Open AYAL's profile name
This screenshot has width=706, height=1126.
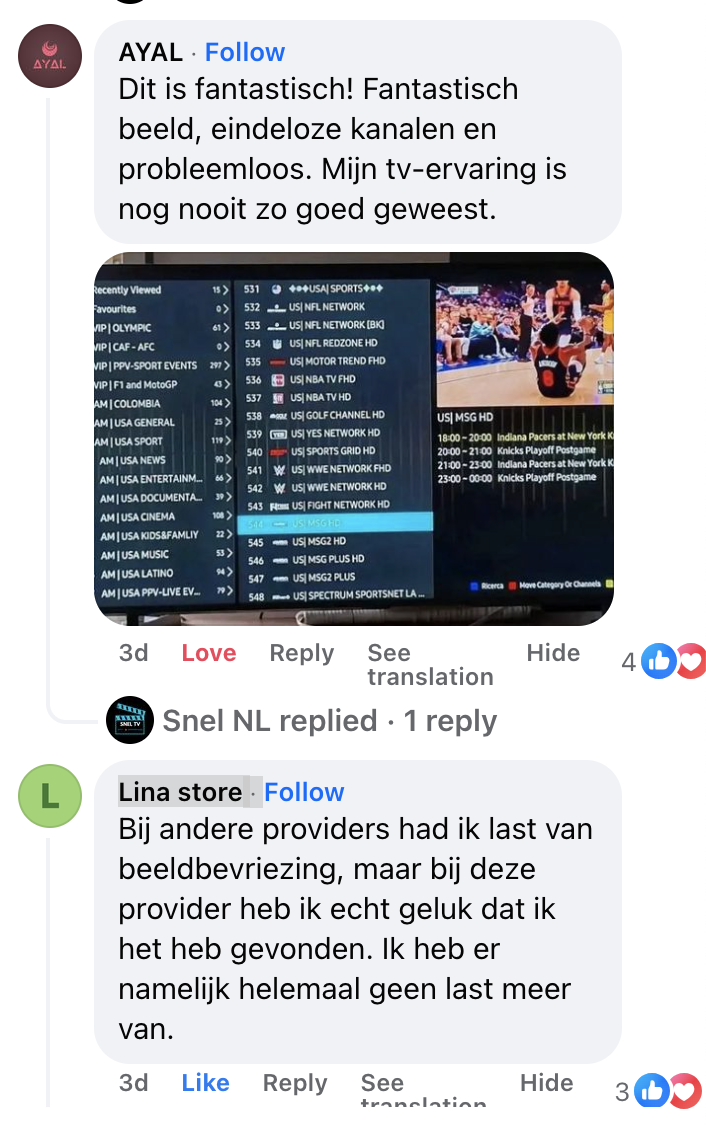[x=150, y=52]
